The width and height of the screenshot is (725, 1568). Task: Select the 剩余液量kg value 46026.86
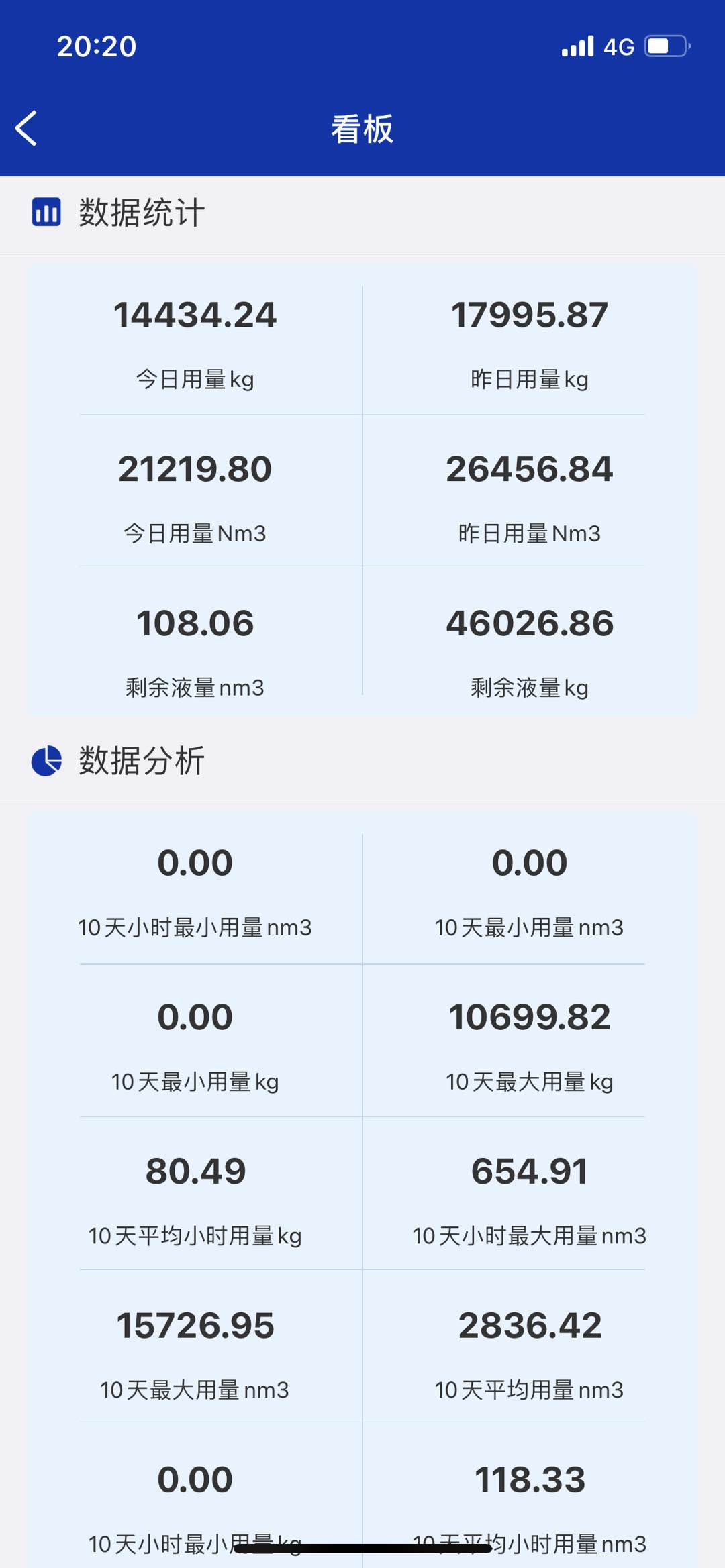530,623
